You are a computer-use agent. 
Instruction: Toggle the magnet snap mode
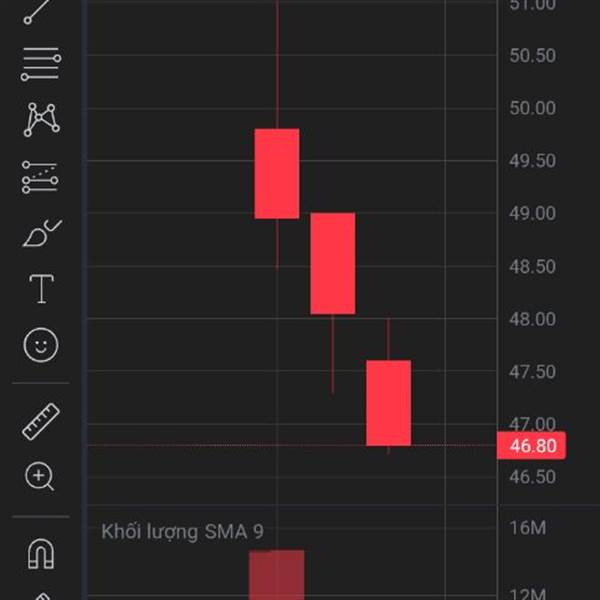coord(41,554)
